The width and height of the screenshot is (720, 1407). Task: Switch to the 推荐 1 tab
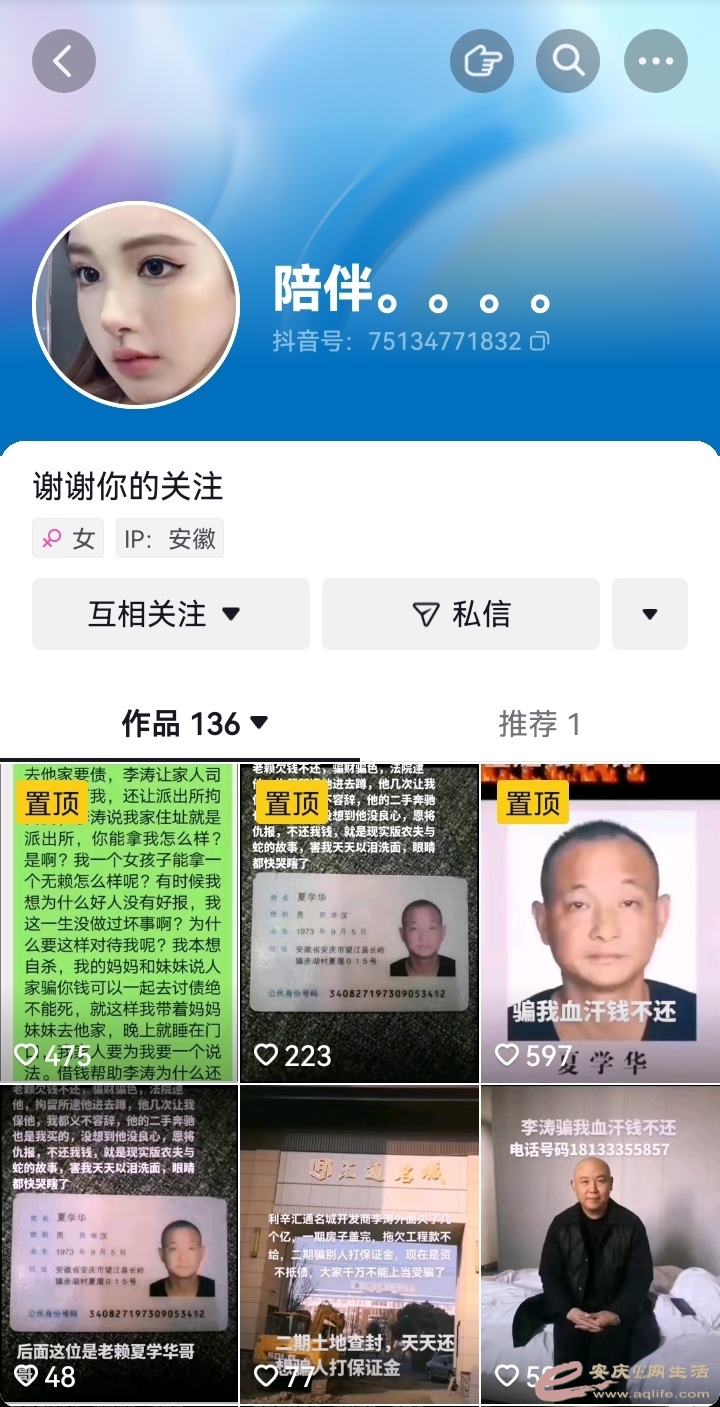[x=539, y=724]
